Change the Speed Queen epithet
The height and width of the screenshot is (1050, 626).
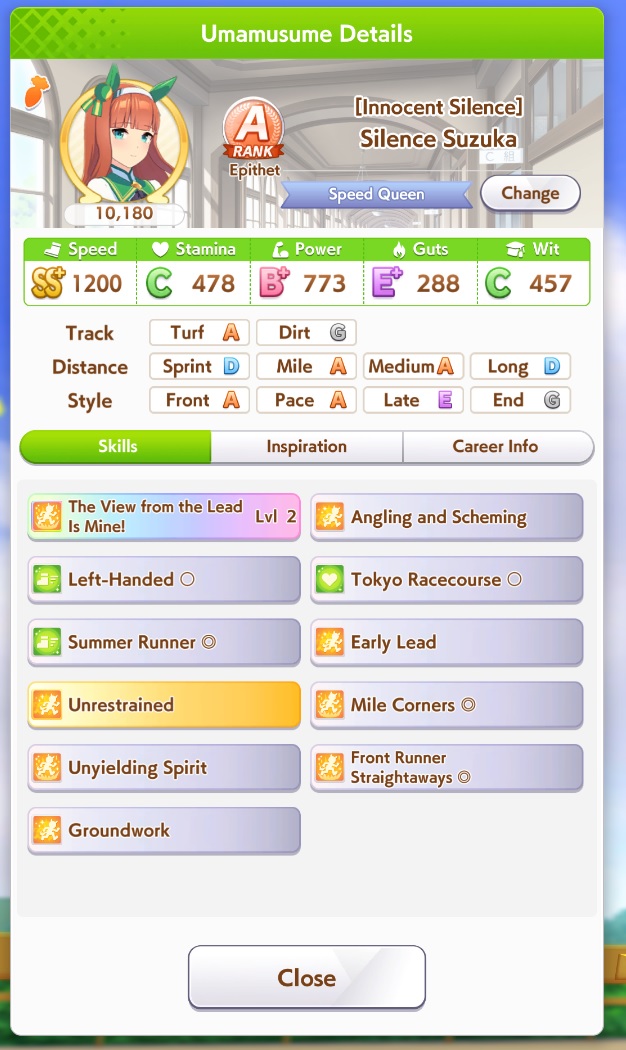click(x=530, y=194)
